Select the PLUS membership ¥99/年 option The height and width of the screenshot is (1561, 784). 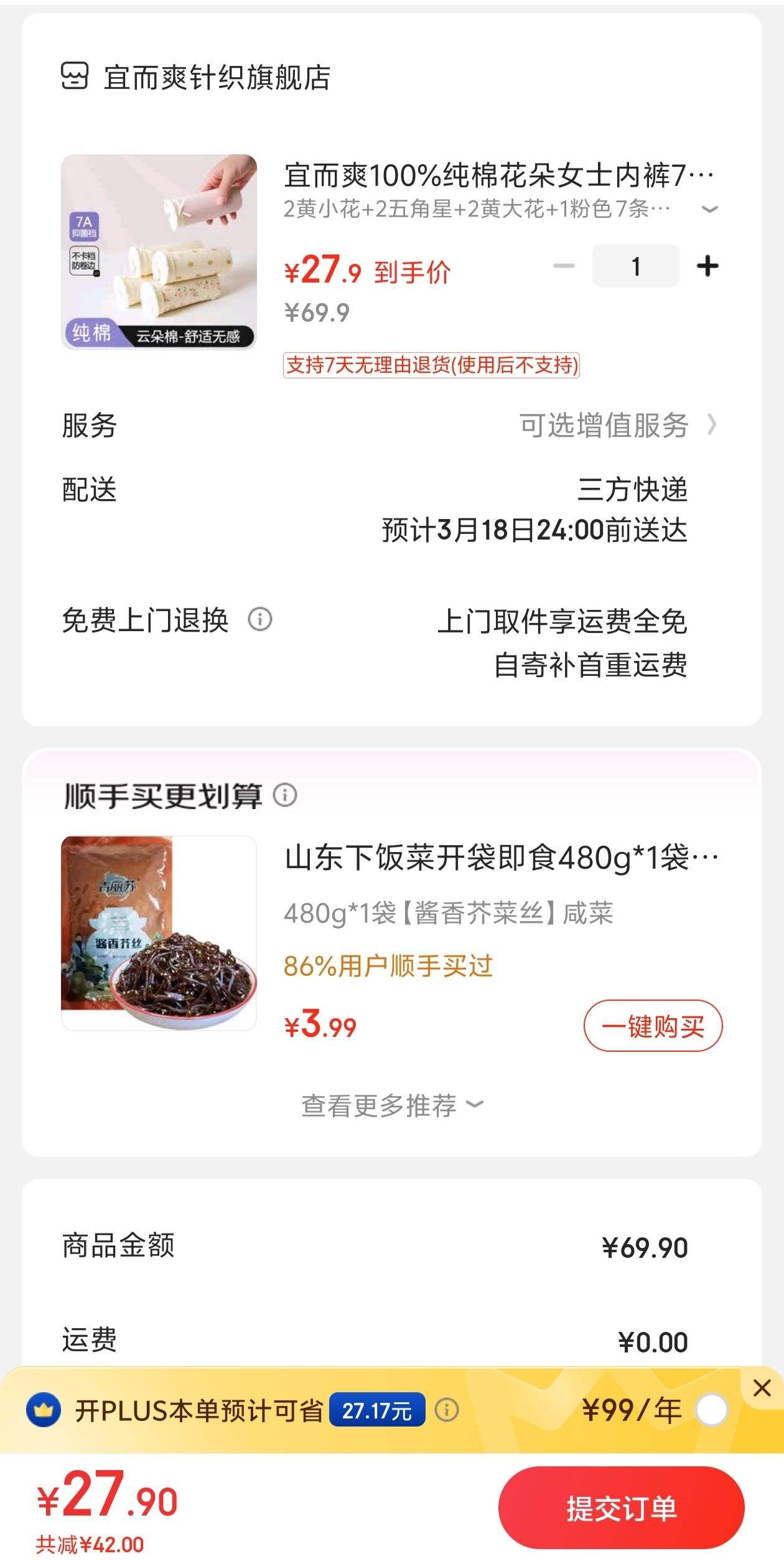[712, 1410]
